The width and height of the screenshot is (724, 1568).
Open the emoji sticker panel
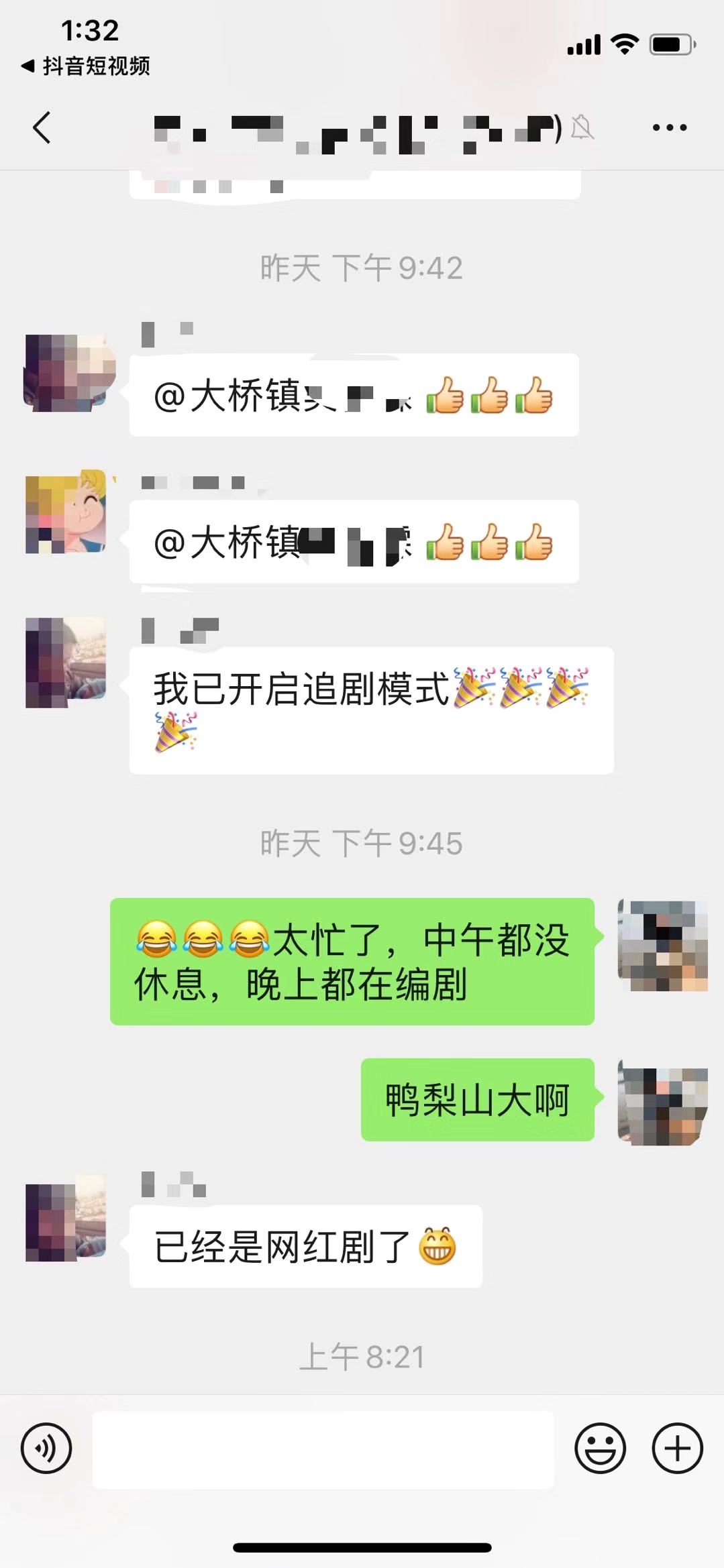point(600,1447)
